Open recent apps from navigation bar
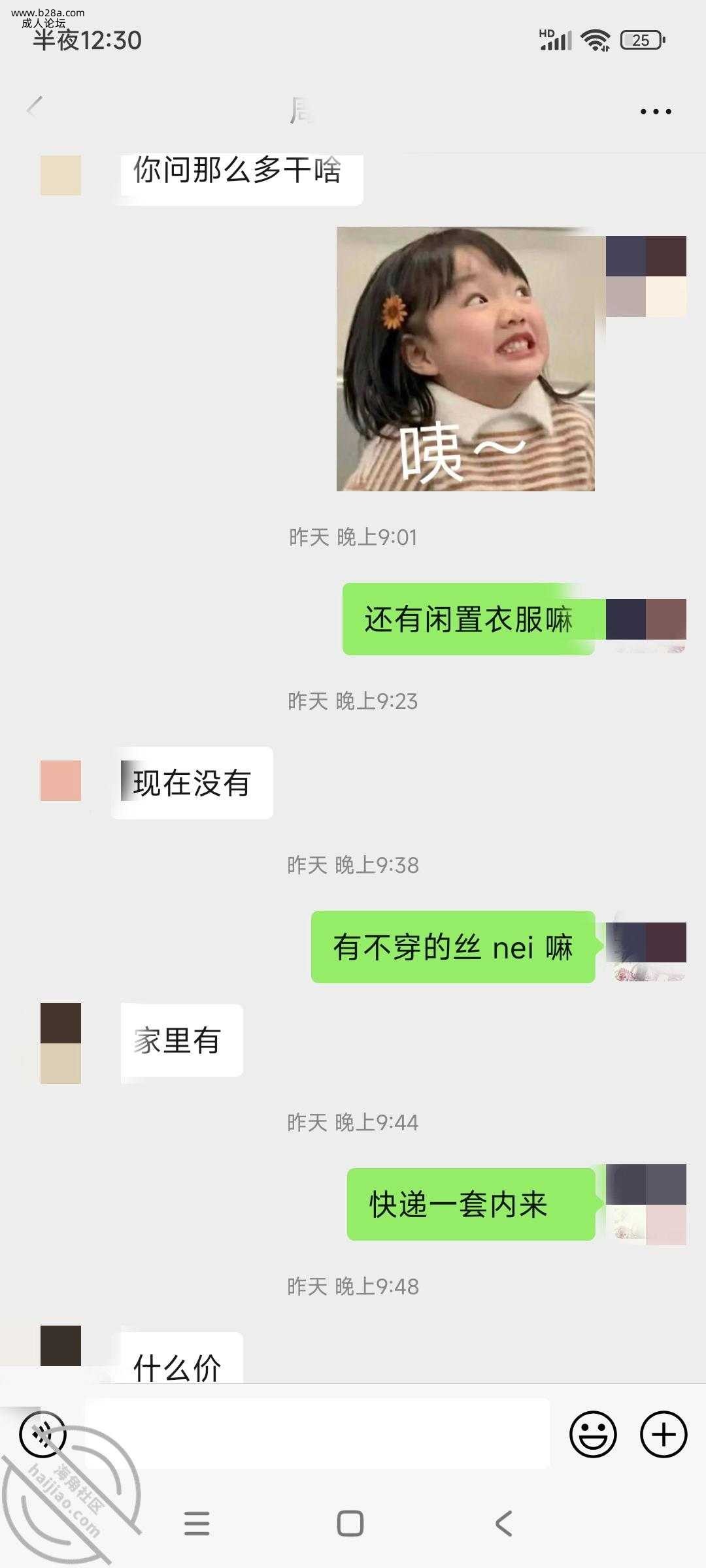Image resolution: width=706 pixels, height=1568 pixels. (197, 1524)
